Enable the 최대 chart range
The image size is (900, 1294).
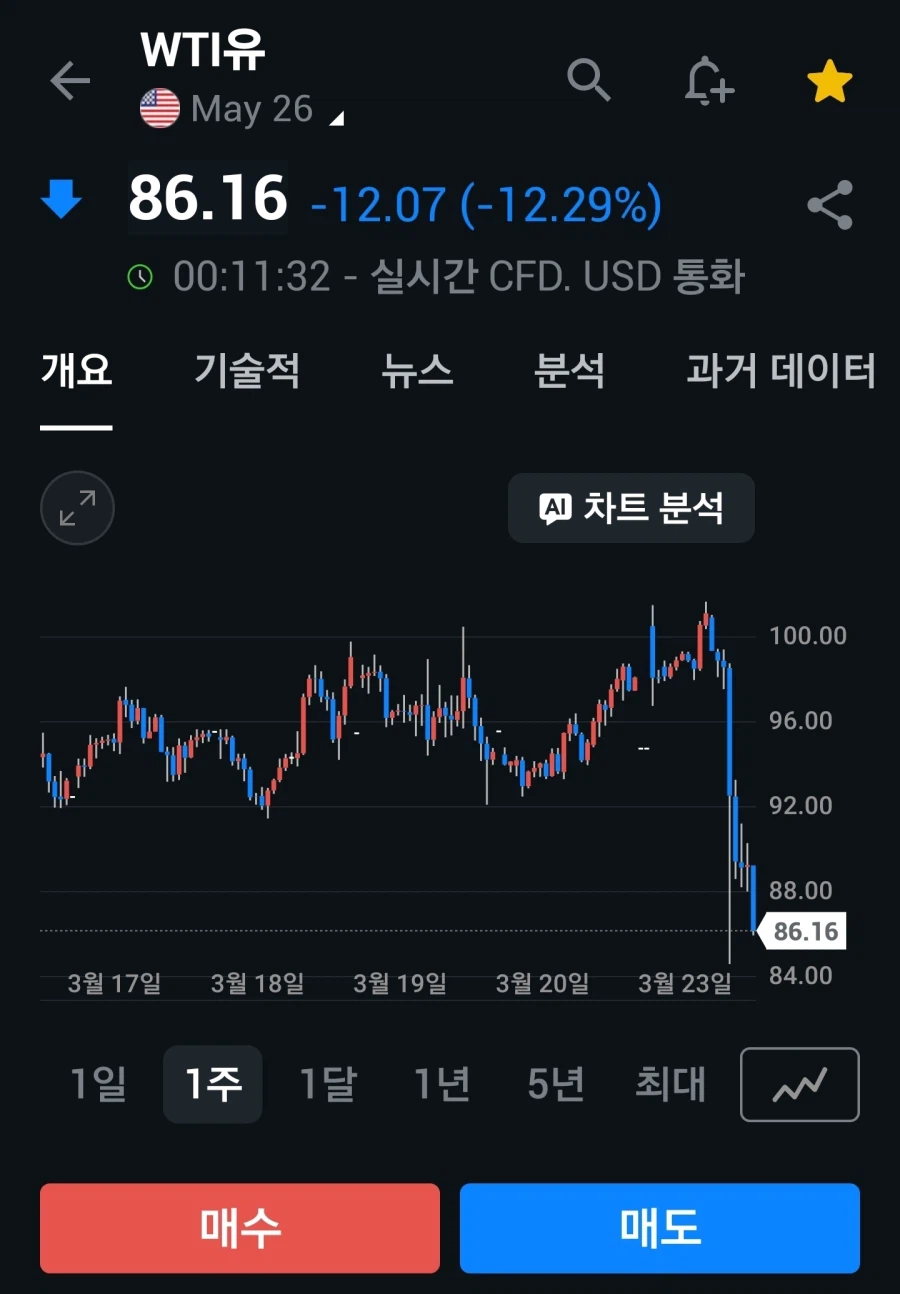669,1084
